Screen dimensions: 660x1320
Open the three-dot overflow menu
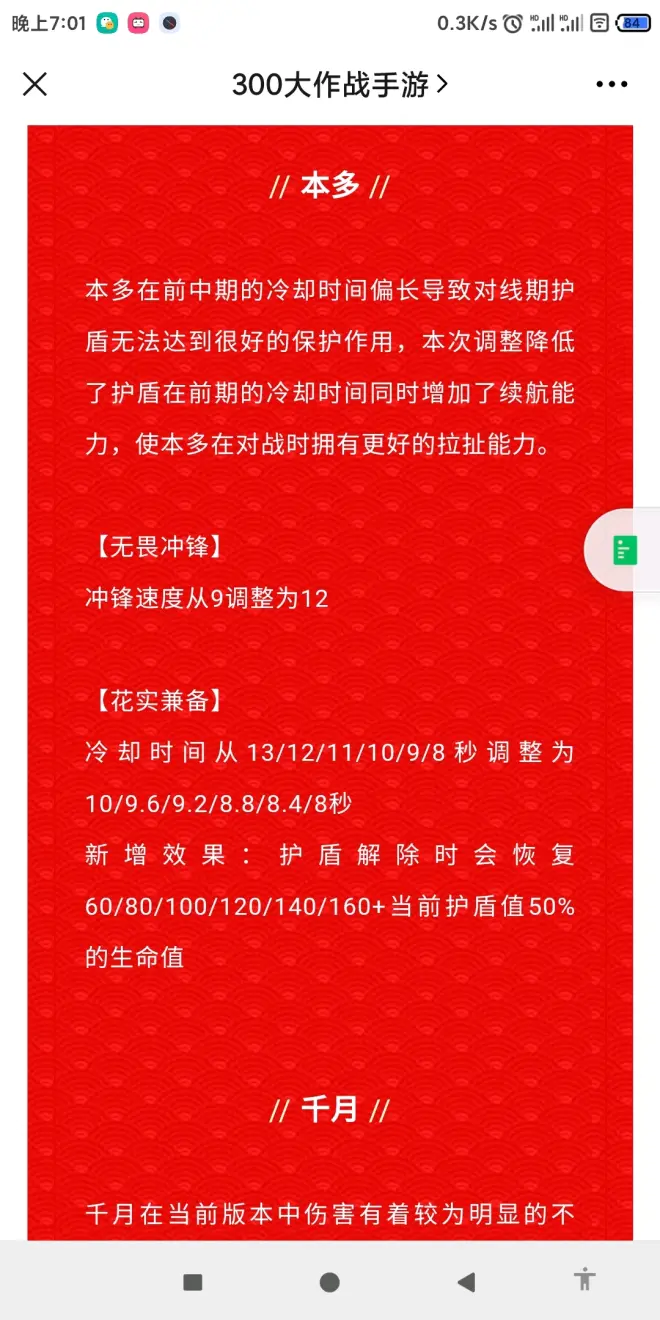pyautogui.click(x=611, y=85)
